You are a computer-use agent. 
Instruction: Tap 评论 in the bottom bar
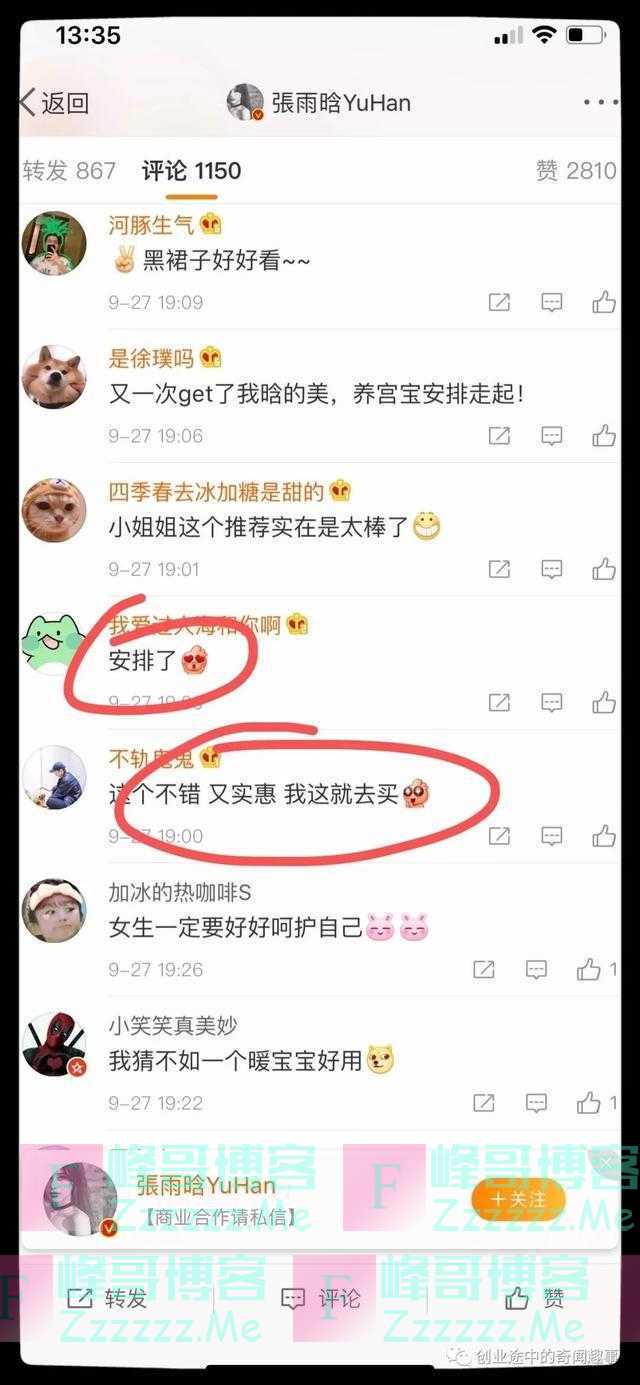click(320, 1299)
